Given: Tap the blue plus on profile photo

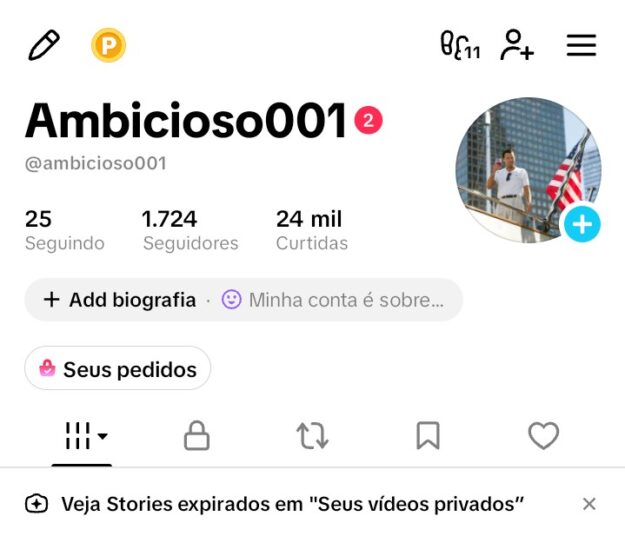Looking at the screenshot, I should (582, 224).
